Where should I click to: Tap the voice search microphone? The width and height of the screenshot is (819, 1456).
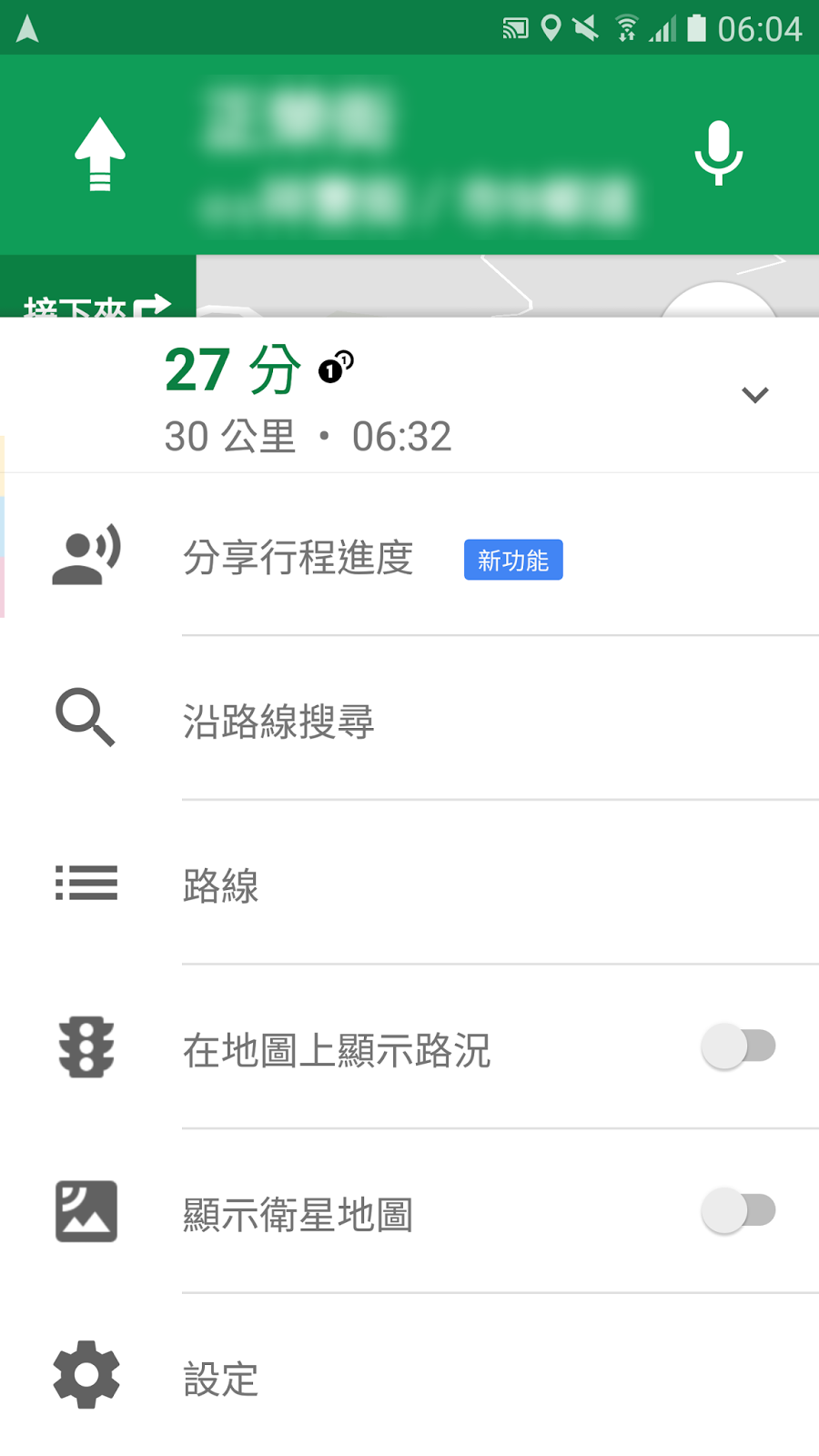click(718, 153)
